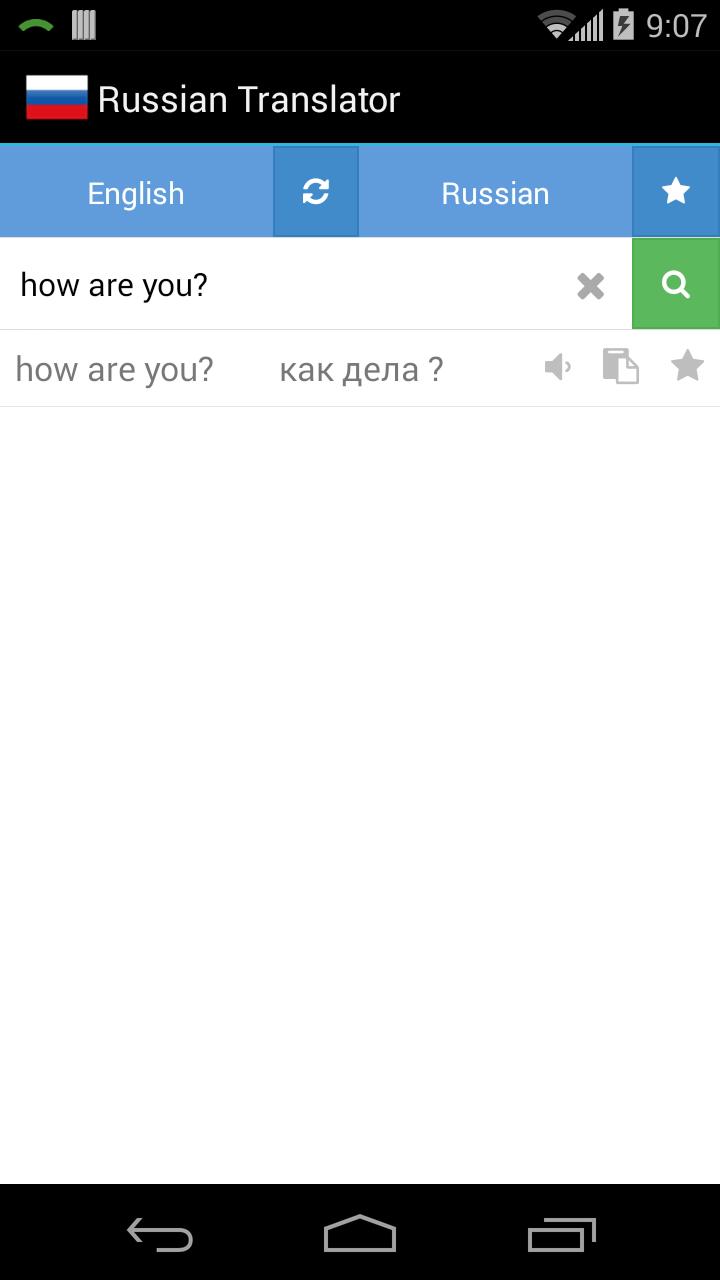Edit the 'how are you?' text field
720x1280 pixels.
[x=280, y=285]
